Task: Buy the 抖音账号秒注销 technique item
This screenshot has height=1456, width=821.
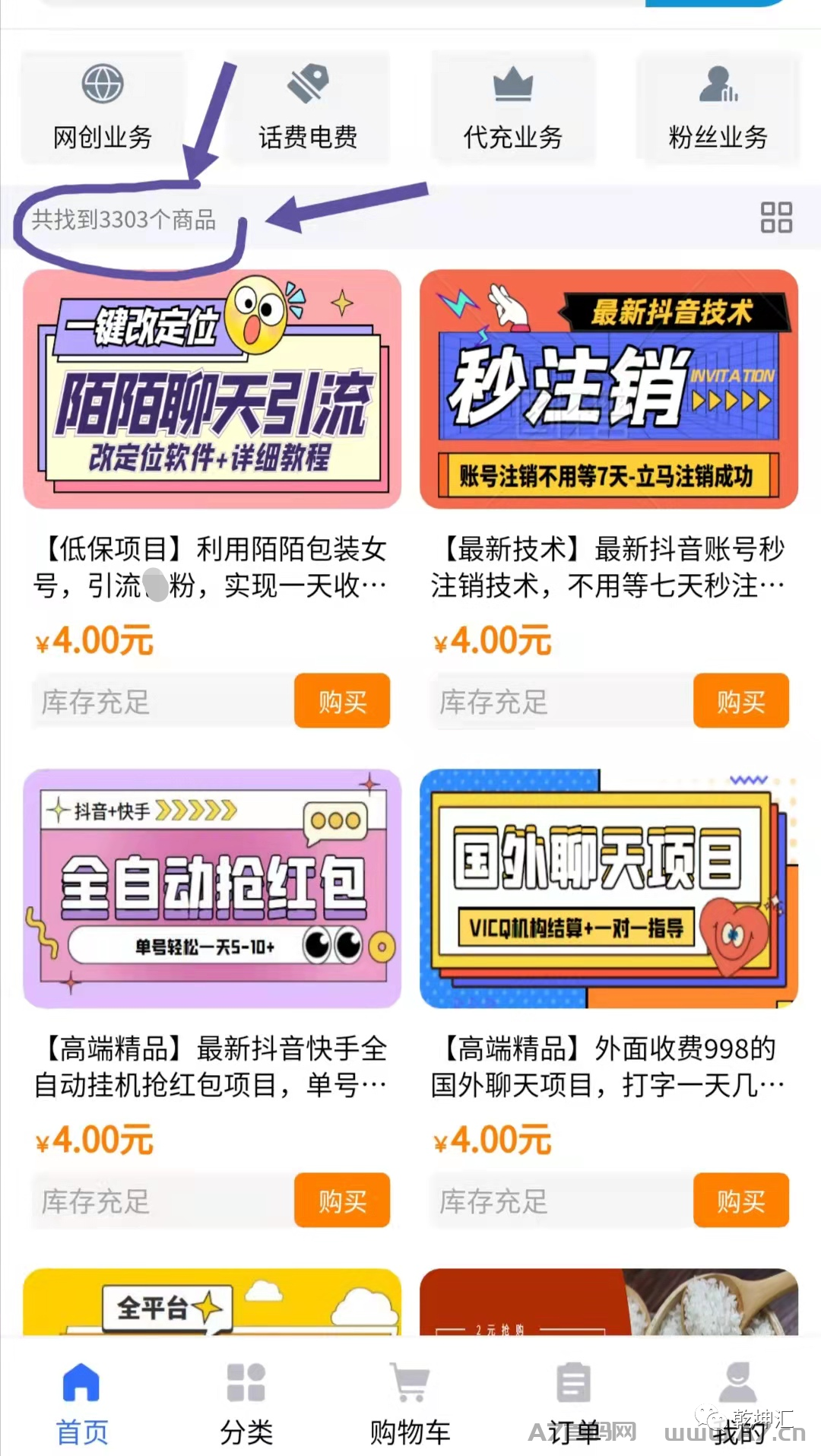Action: (741, 700)
